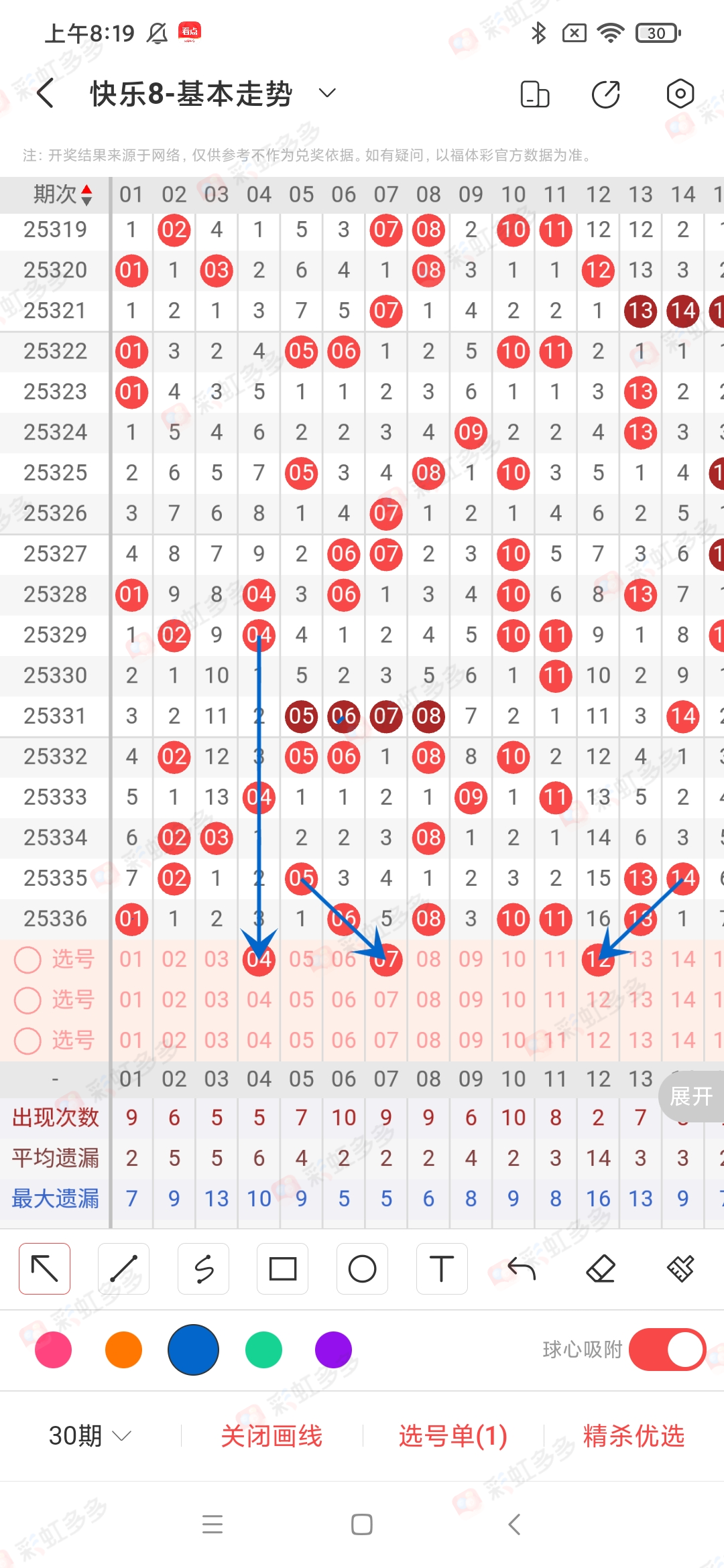Open the 30期 period dropdown

click(90, 1435)
